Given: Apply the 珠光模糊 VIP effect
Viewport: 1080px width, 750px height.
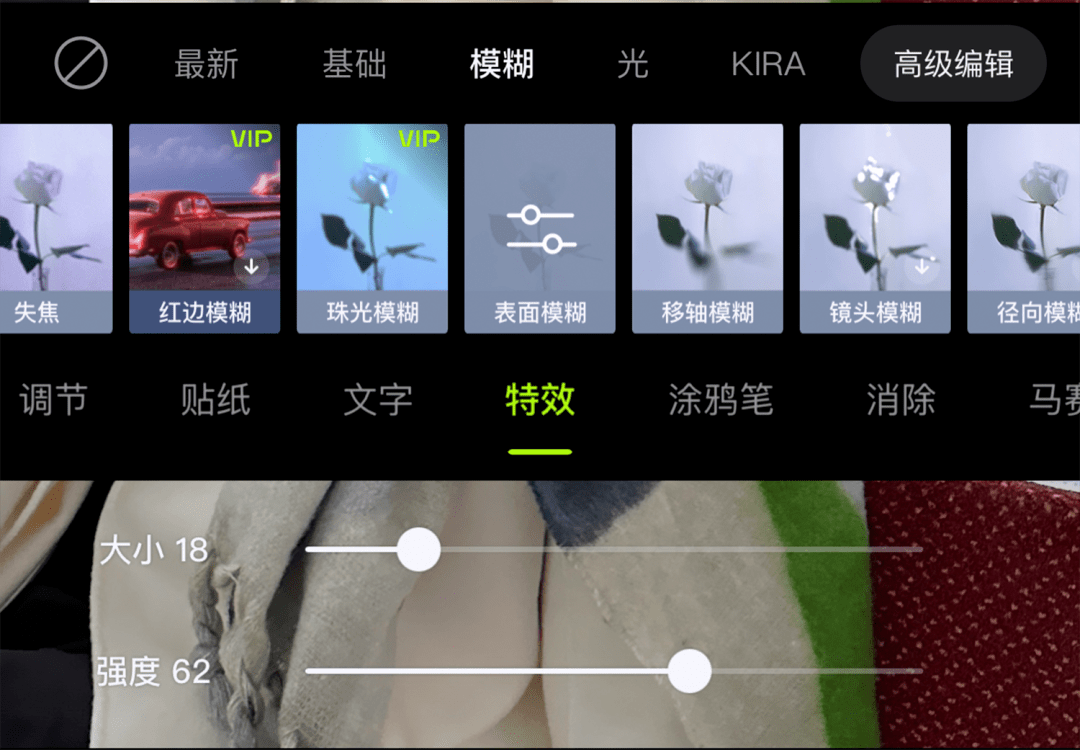Looking at the screenshot, I should 372,228.
